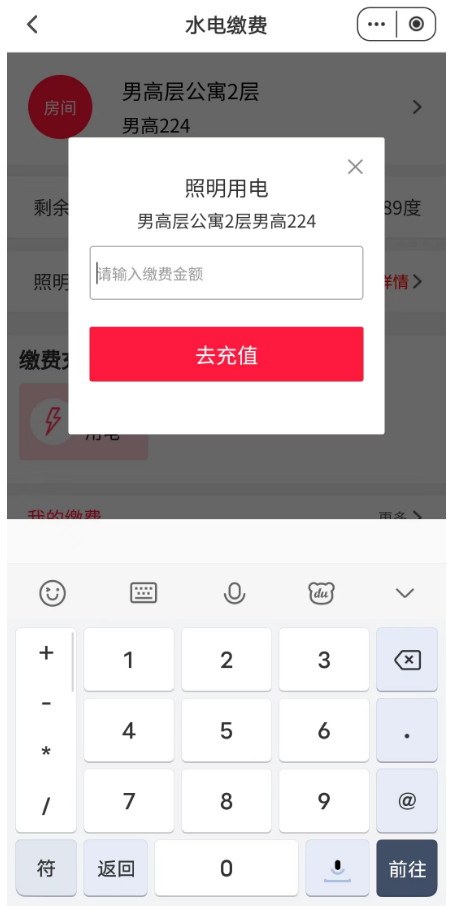Type digit 5 on the keypad

point(226,730)
